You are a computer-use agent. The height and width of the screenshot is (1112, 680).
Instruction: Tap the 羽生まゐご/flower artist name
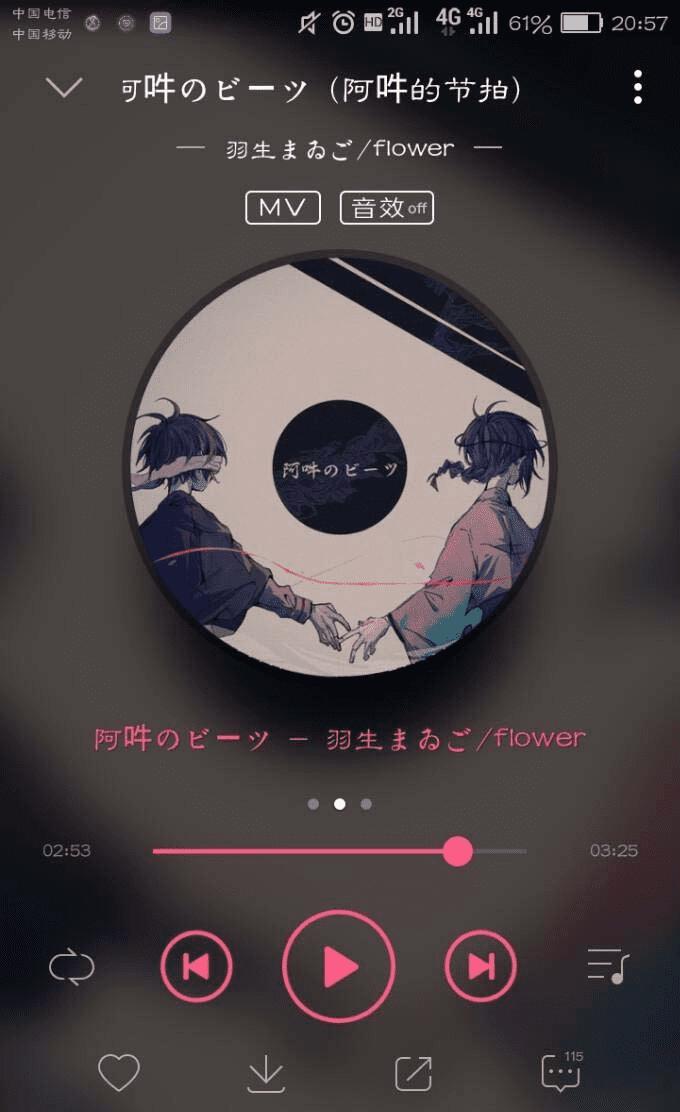click(x=340, y=149)
